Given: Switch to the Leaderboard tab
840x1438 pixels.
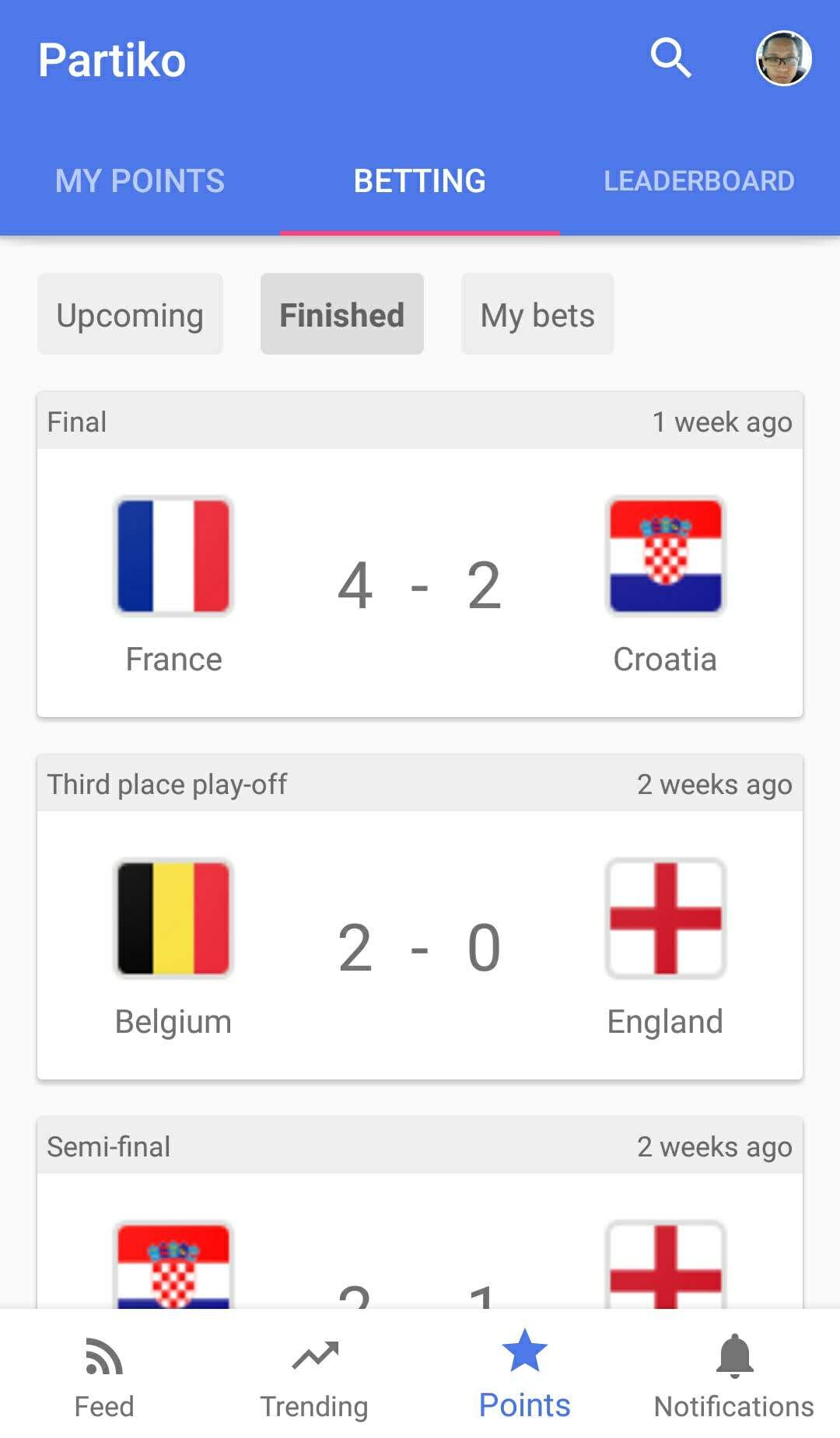Looking at the screenshot, I should click(699, 181).
